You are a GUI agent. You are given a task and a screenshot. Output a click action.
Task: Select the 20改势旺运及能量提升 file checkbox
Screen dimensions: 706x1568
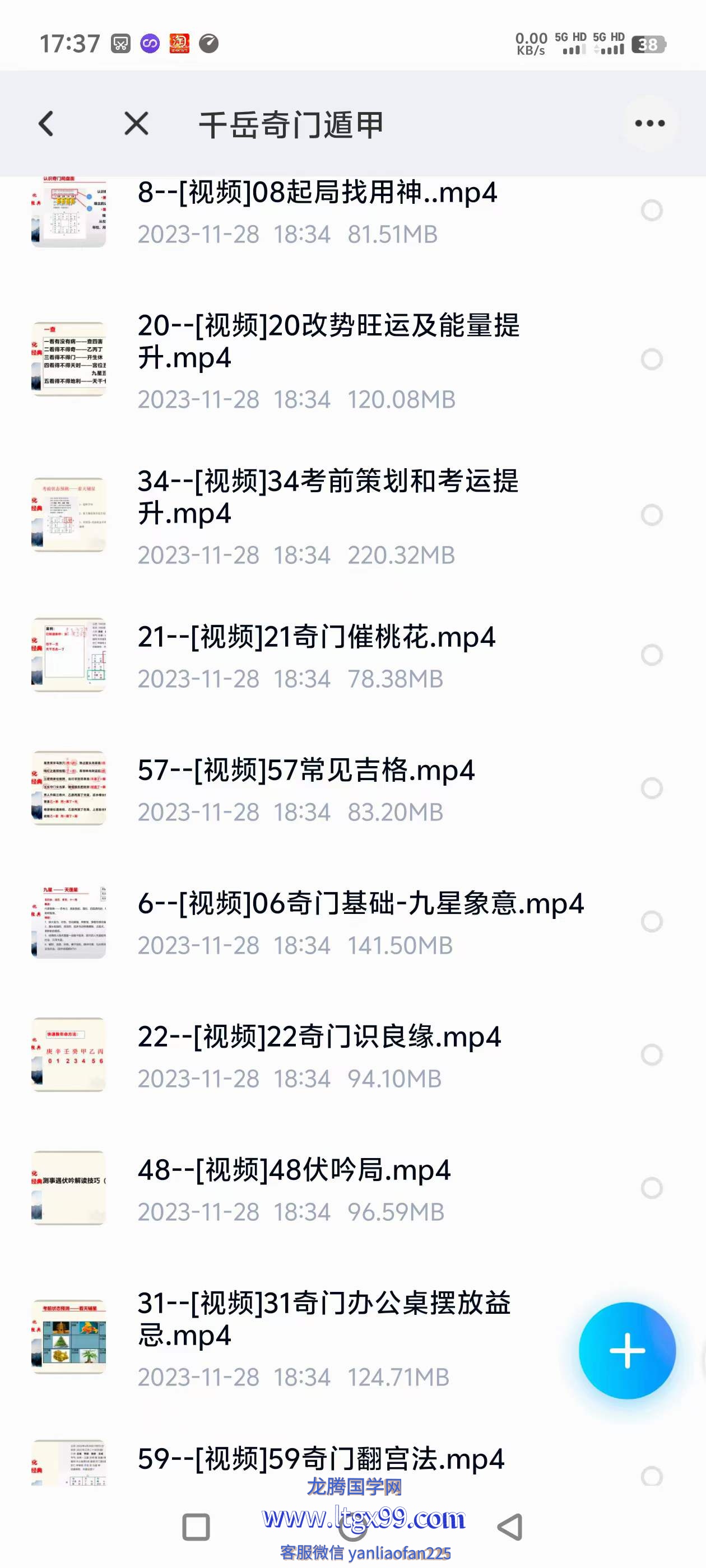tap(651, 359)
